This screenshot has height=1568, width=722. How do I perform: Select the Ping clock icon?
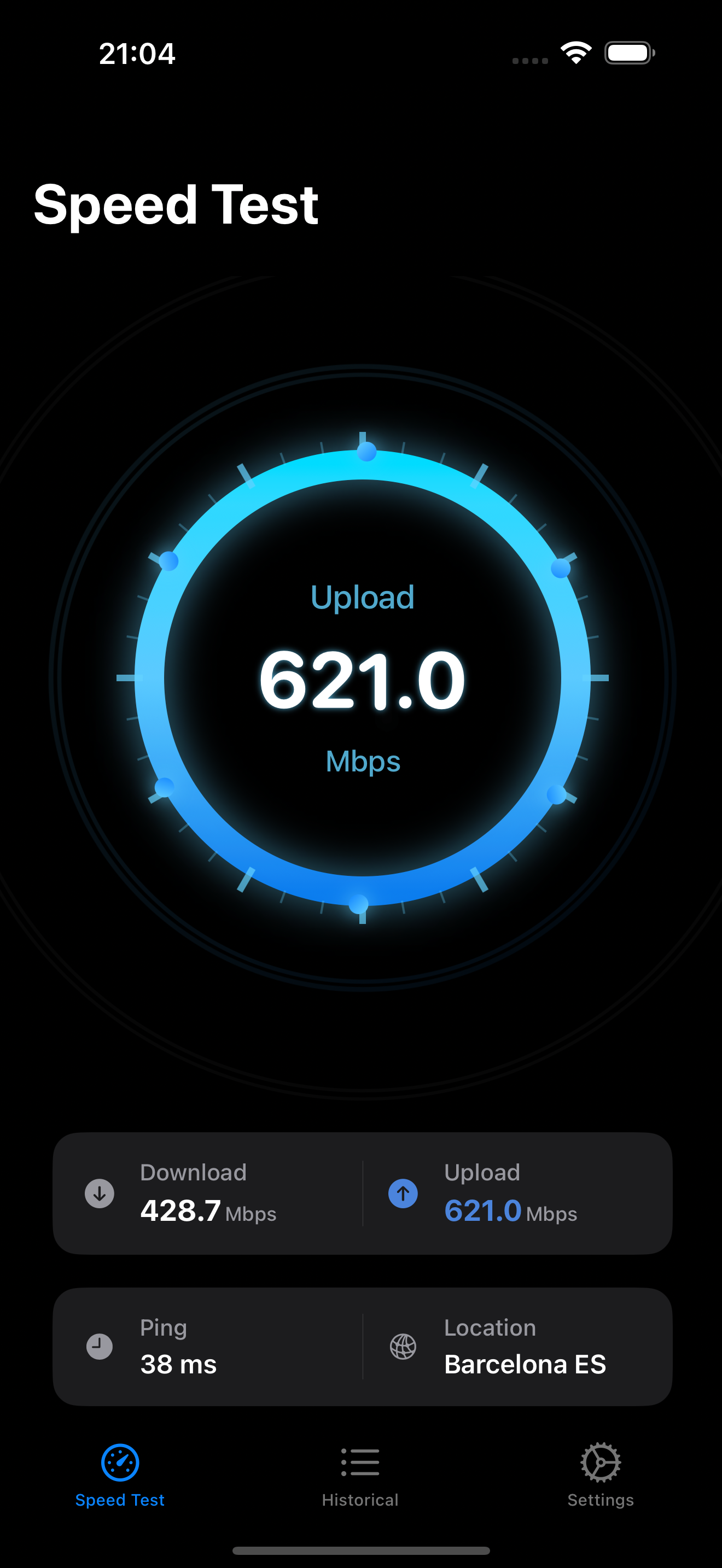[99, 1346]
